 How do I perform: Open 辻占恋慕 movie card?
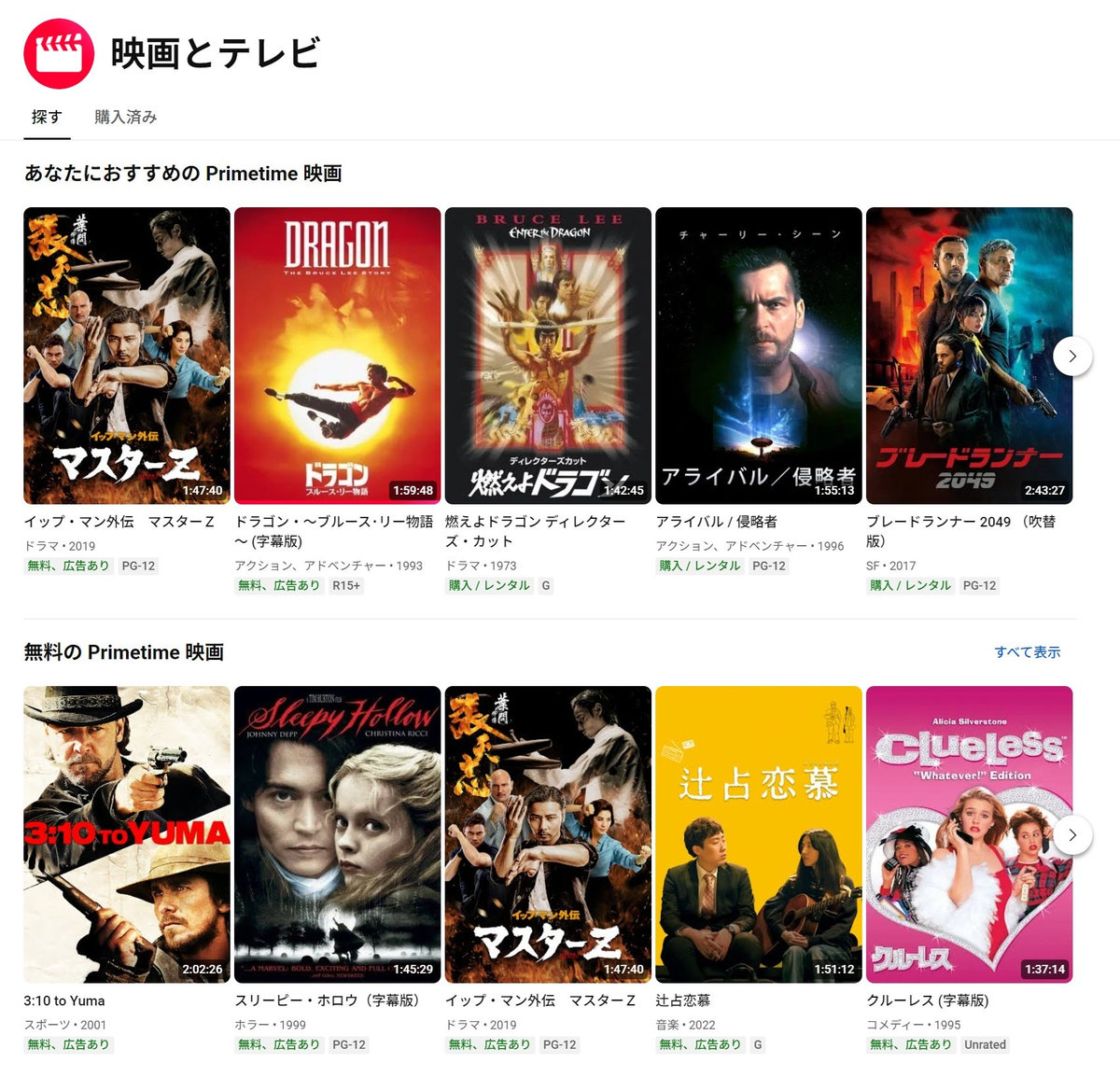point(759,834)
